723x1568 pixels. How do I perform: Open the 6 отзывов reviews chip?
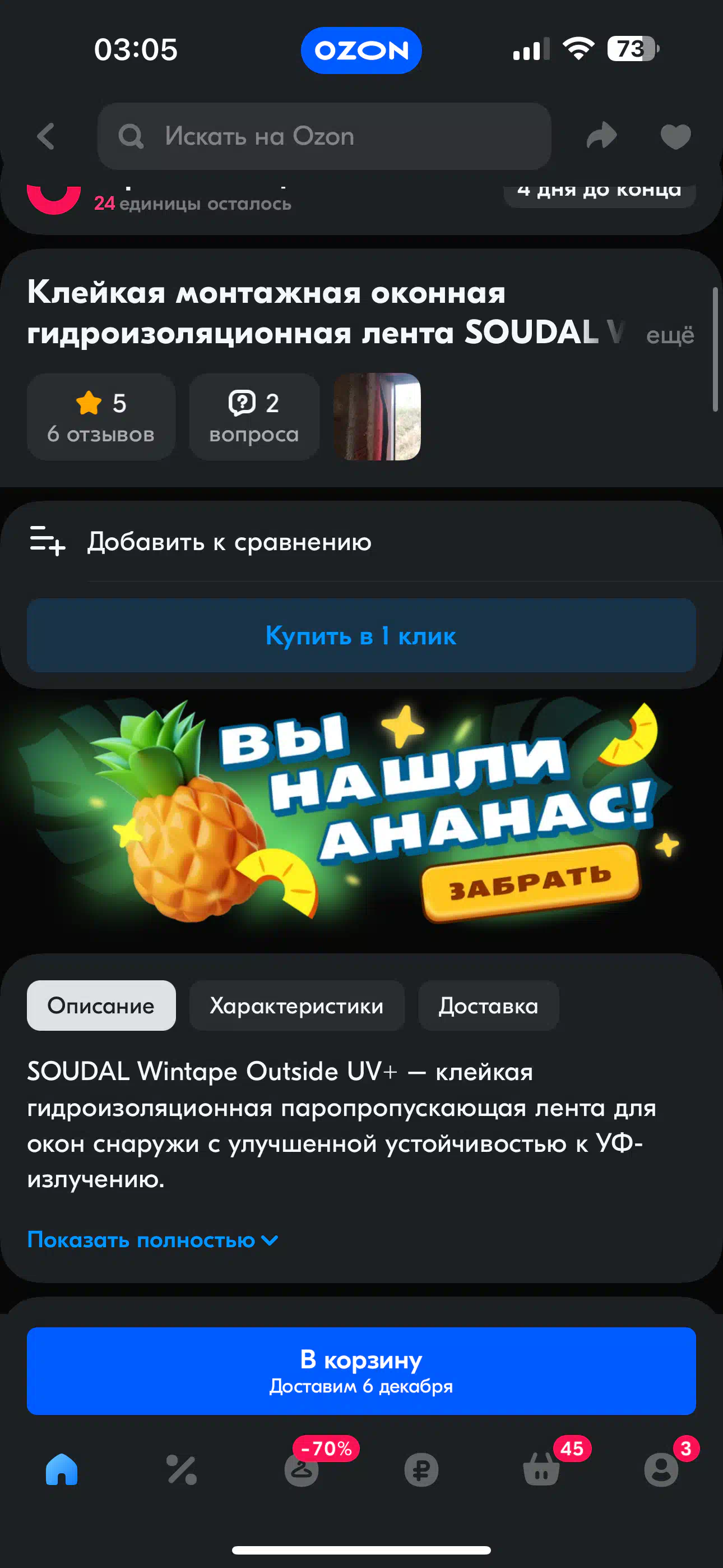[101, 417]
